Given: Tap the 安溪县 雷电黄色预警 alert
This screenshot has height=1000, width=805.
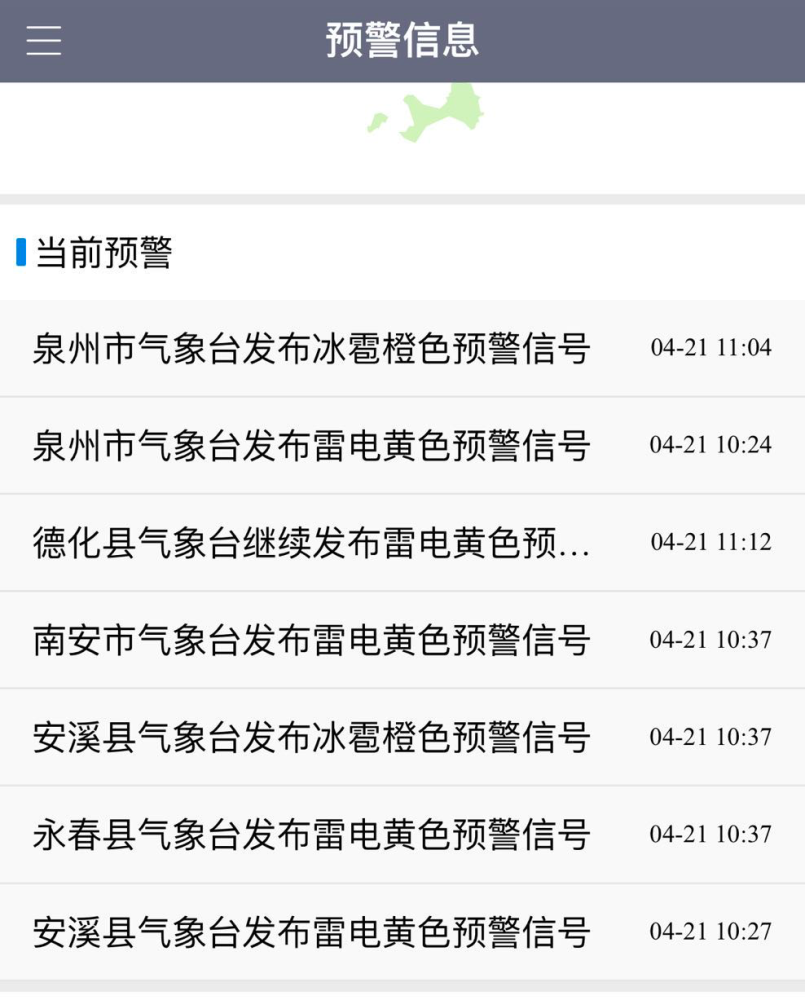Looking at the screenshot, I should coord(311,932).
